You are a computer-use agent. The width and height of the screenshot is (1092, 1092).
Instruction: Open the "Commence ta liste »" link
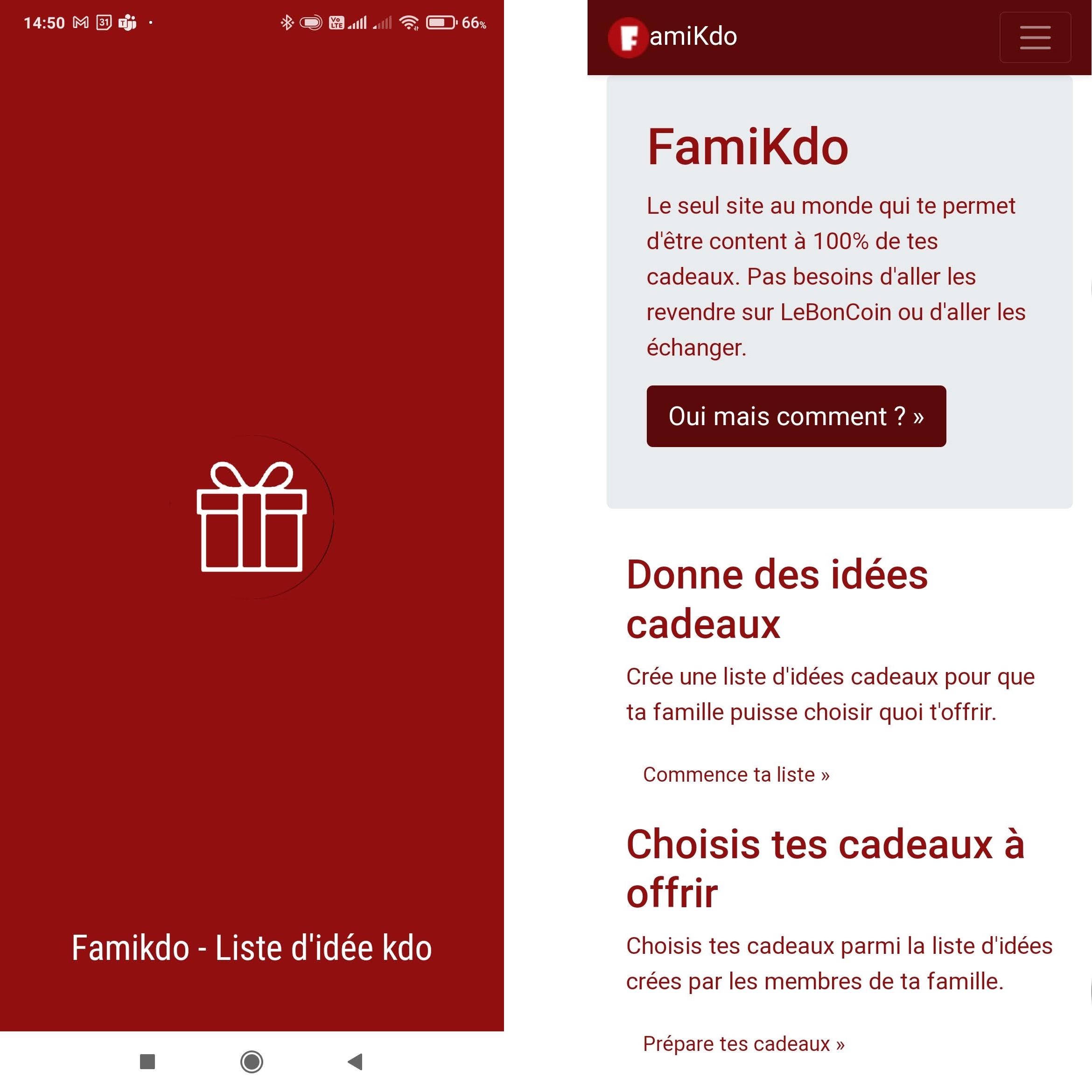pos(736,774)
